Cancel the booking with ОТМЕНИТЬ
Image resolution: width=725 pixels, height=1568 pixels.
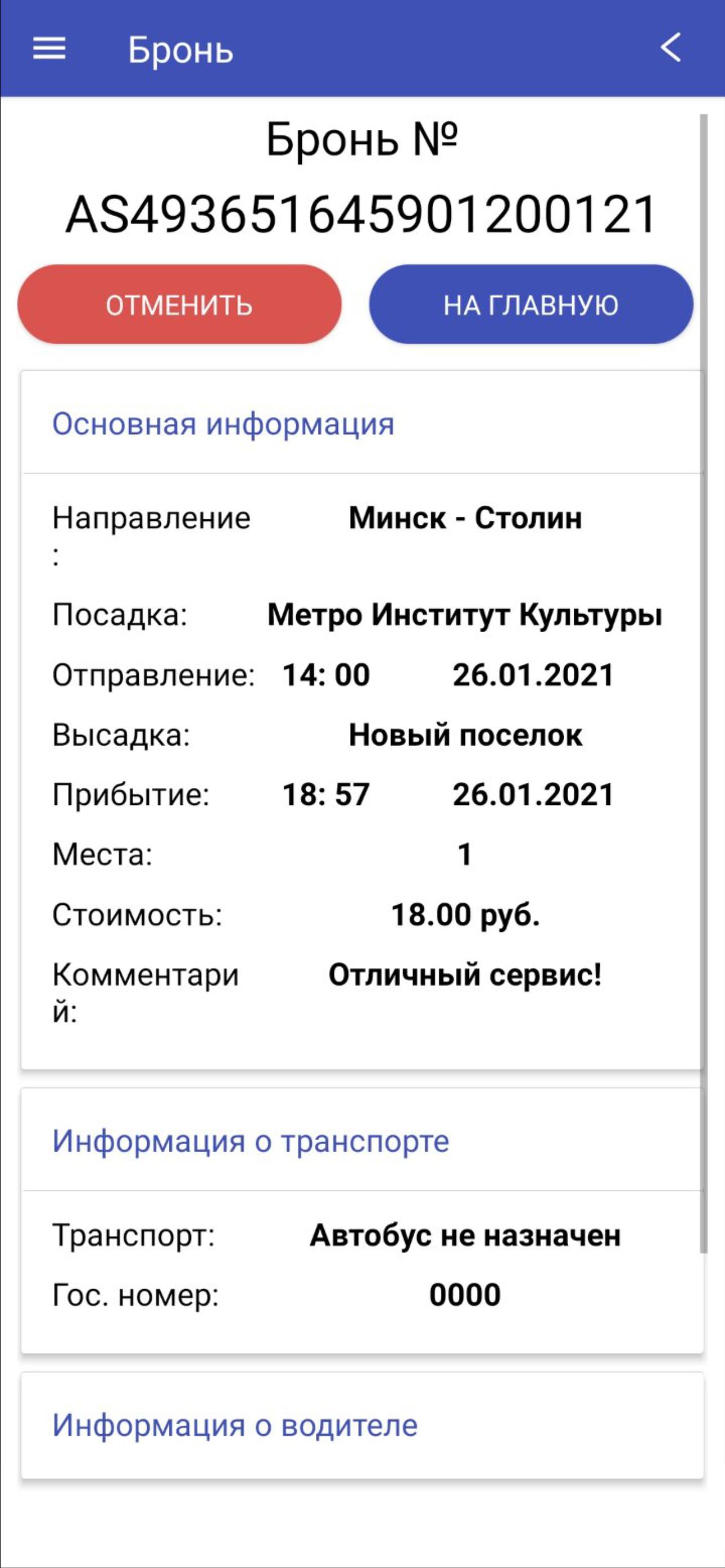pos(179,304)
